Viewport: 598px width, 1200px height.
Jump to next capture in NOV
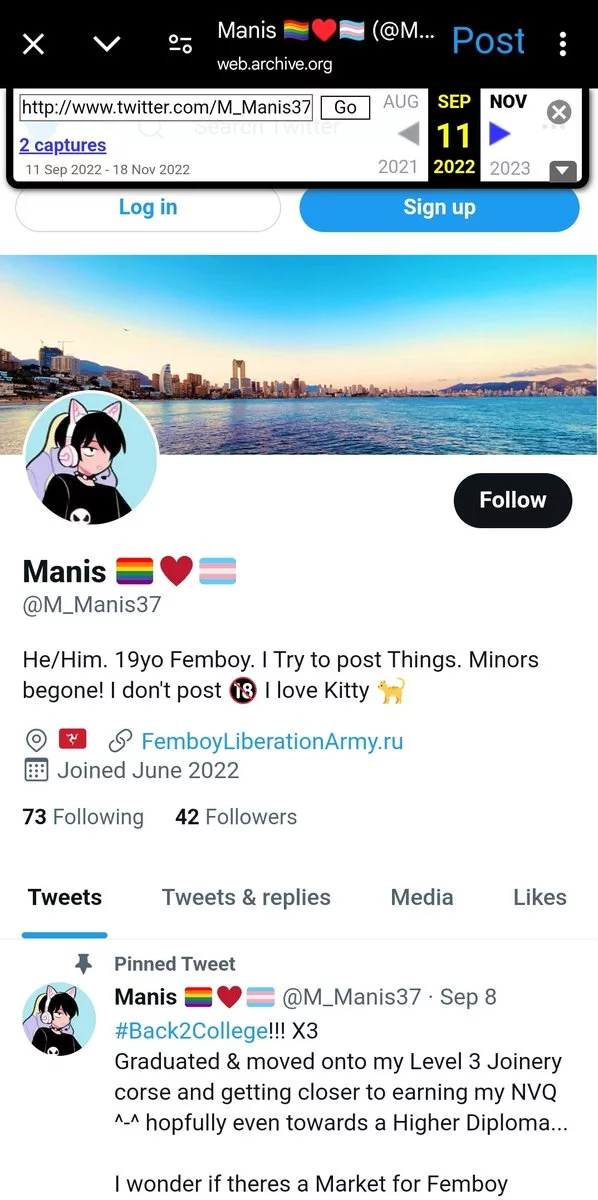coord(500,133)
